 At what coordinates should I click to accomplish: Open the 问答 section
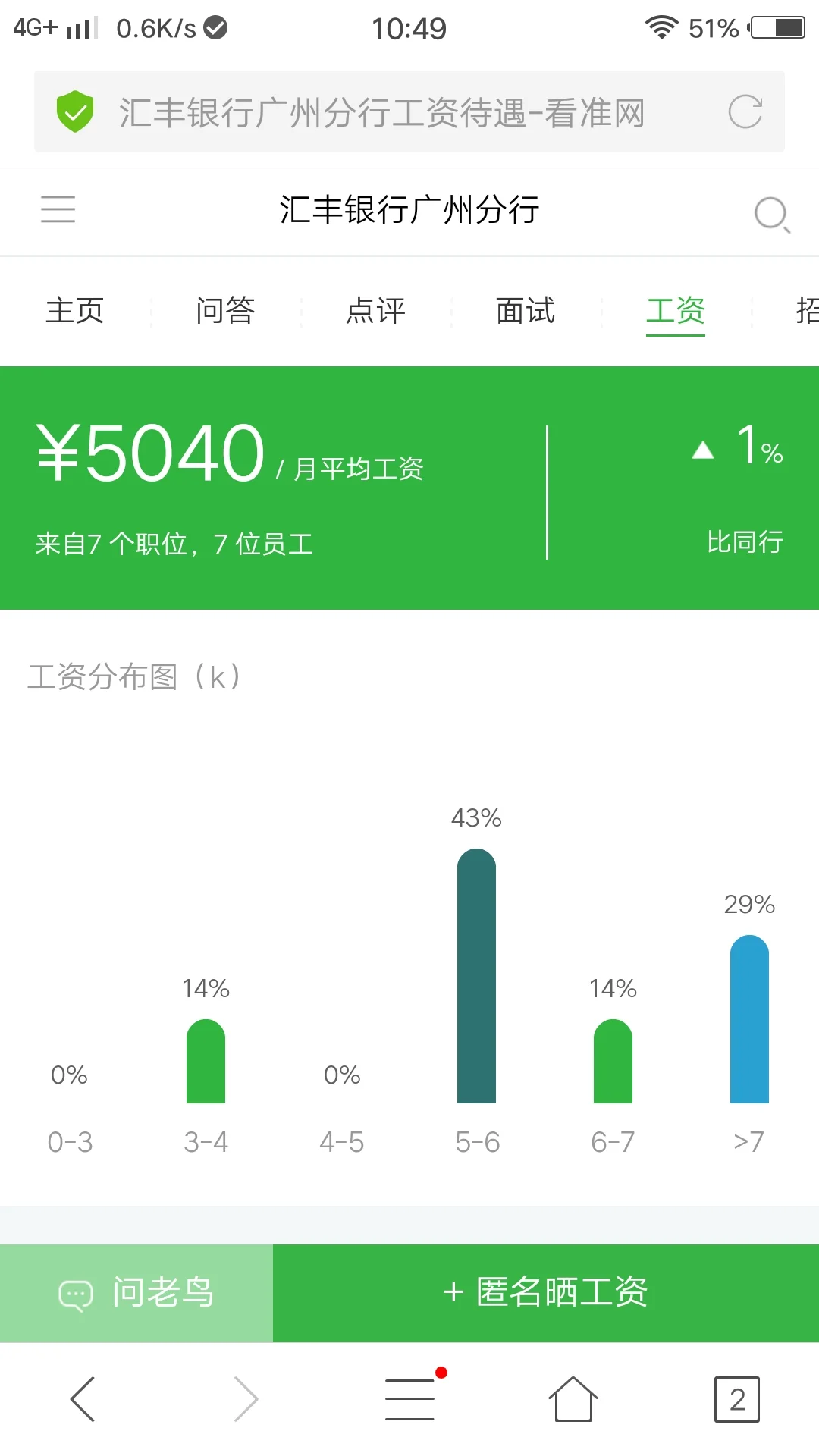(225, 311)
